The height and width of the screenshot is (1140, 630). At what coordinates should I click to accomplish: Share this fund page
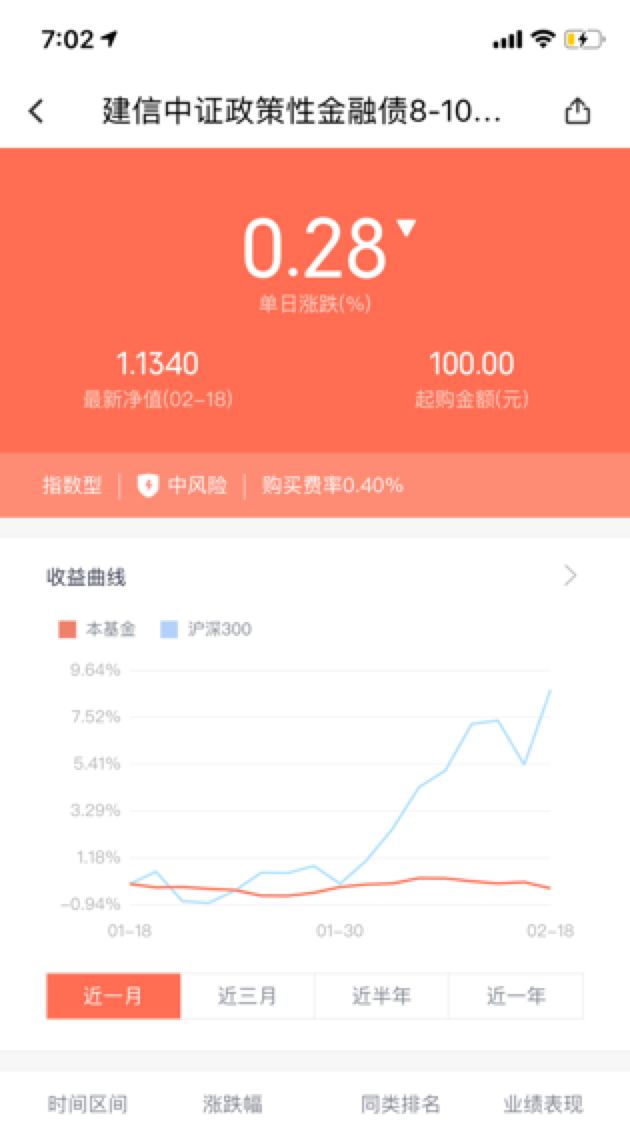click(578, 111)
